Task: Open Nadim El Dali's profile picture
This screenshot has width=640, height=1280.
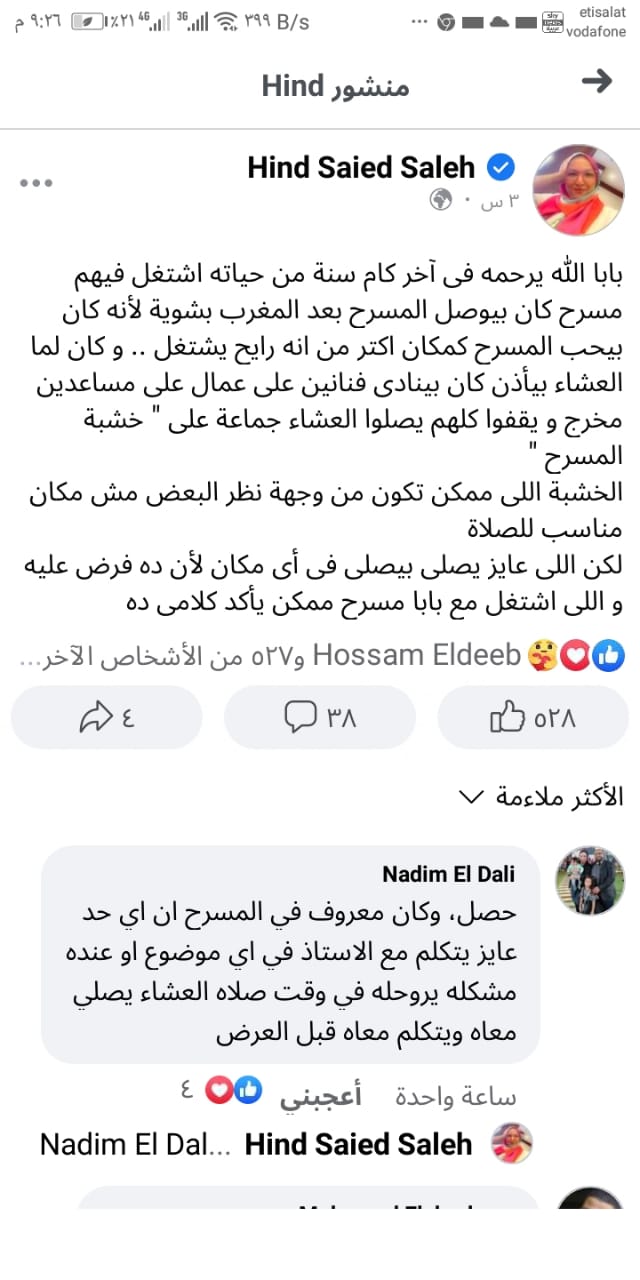Action: (x=591, y=880)
